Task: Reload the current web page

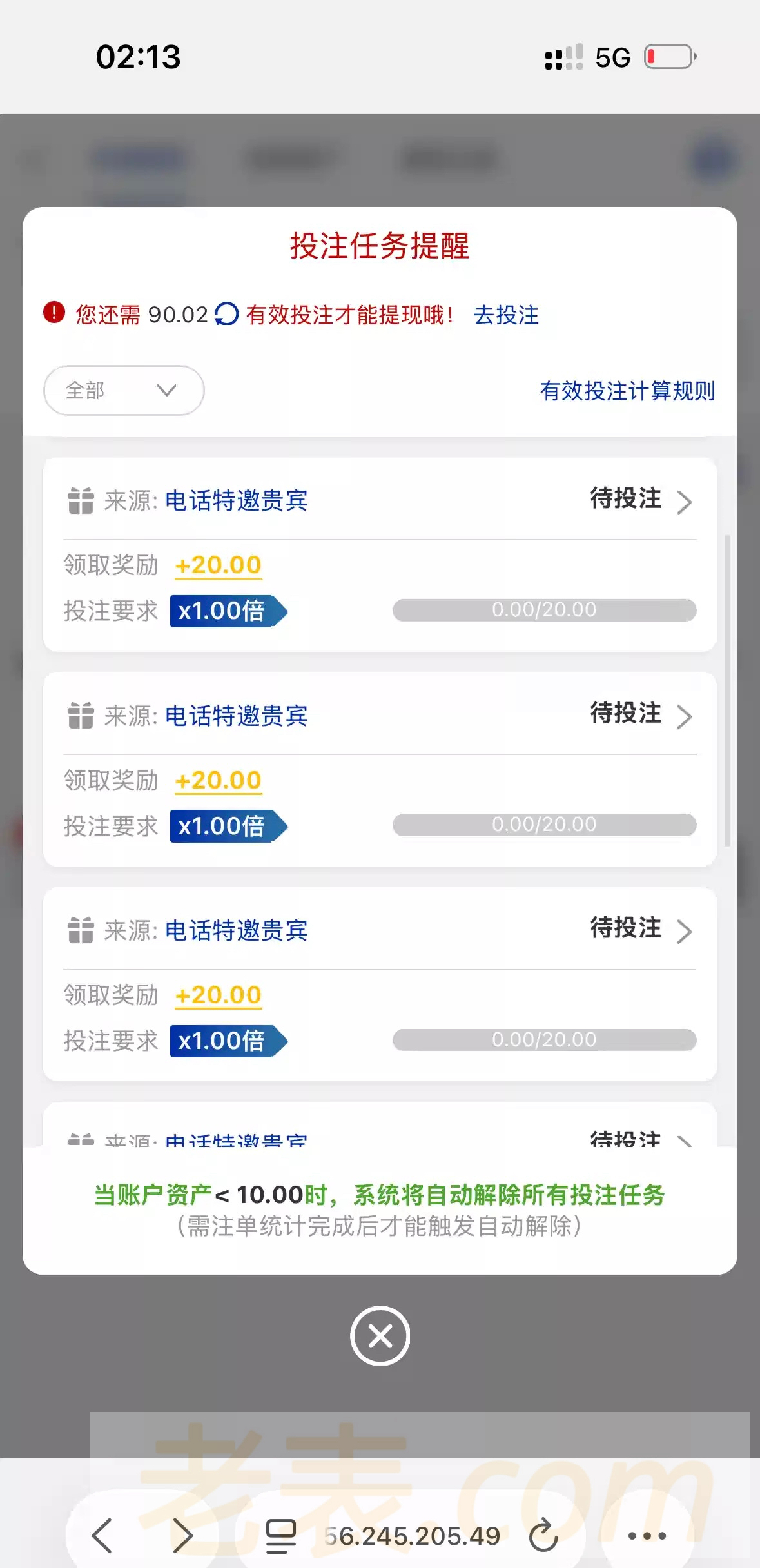Action: click(x=543, y=1535)
